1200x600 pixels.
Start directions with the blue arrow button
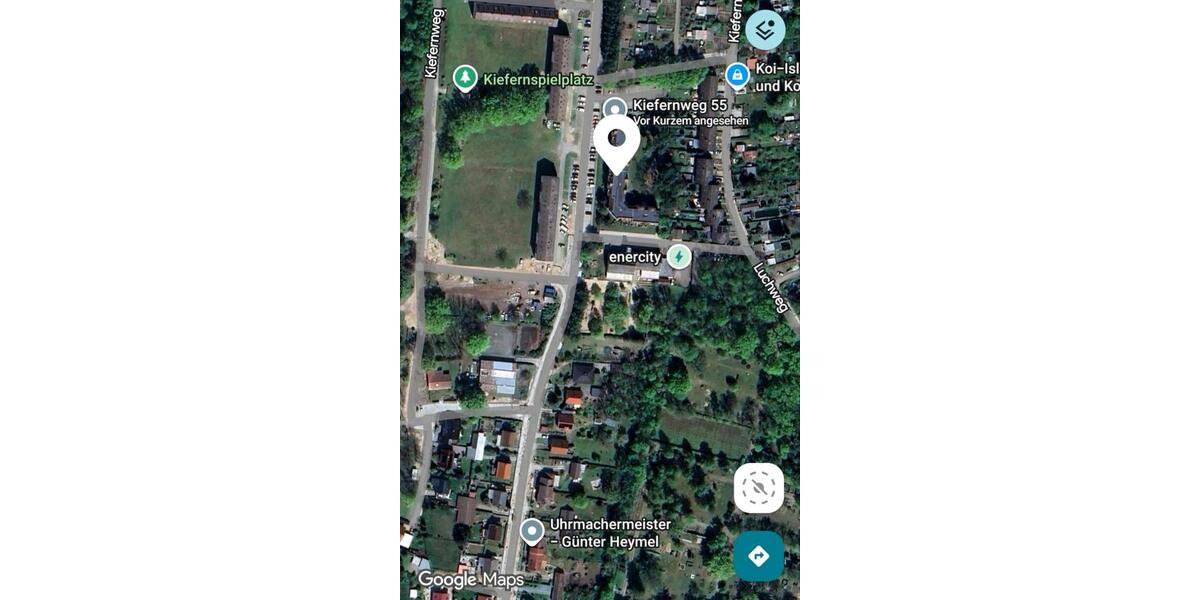click(x=758, y=556)
